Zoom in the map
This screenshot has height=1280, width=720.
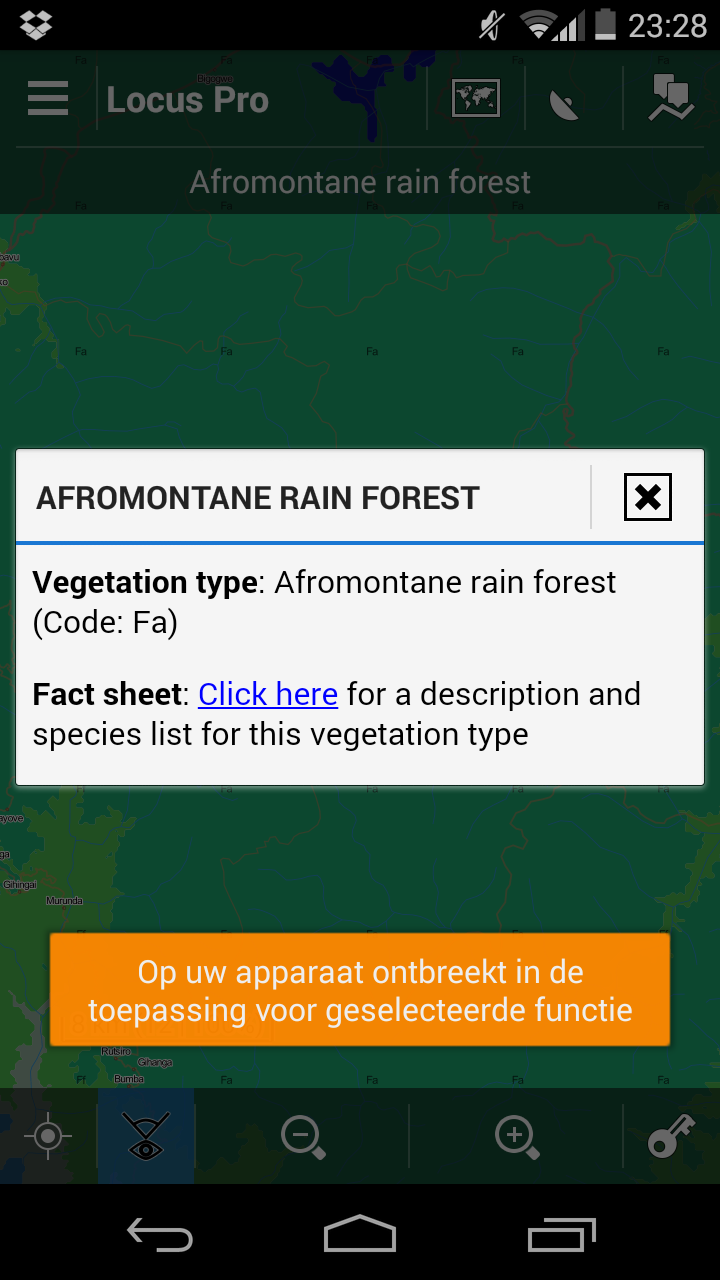tap(517, 1137)
